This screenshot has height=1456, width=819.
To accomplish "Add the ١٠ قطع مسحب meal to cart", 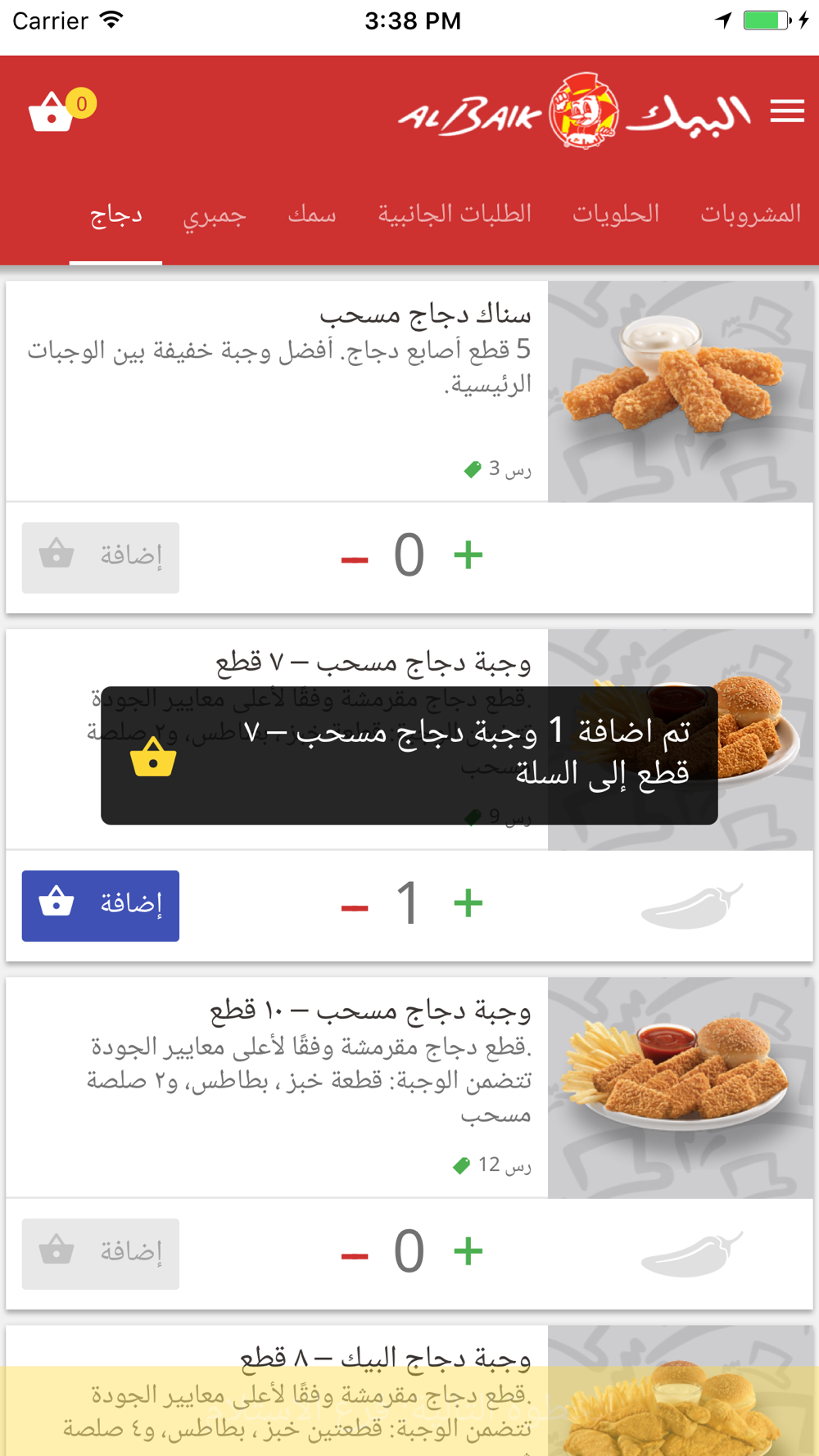I will click(x=101, y=1253).
